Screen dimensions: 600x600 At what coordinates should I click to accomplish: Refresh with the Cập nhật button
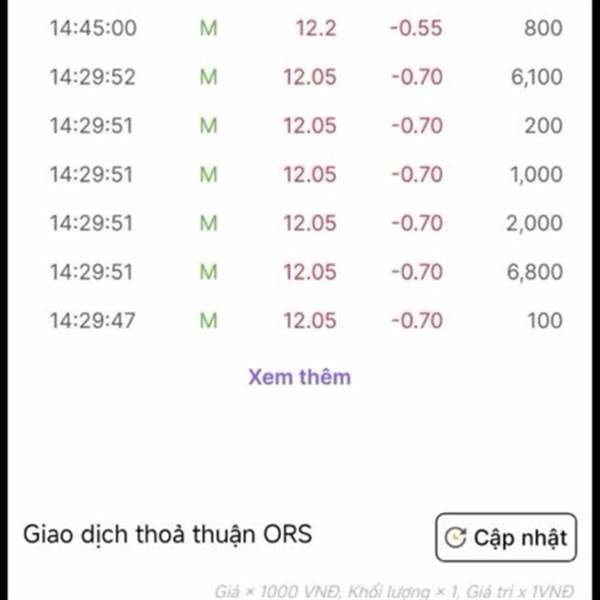(506, 537)
